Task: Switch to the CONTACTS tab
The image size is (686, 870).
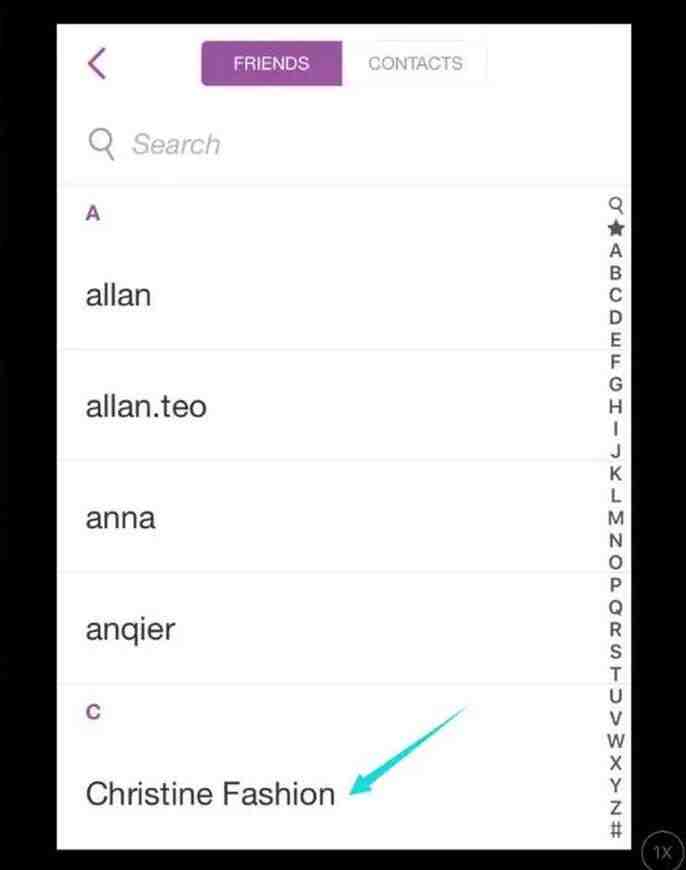Action: [415, 63]
